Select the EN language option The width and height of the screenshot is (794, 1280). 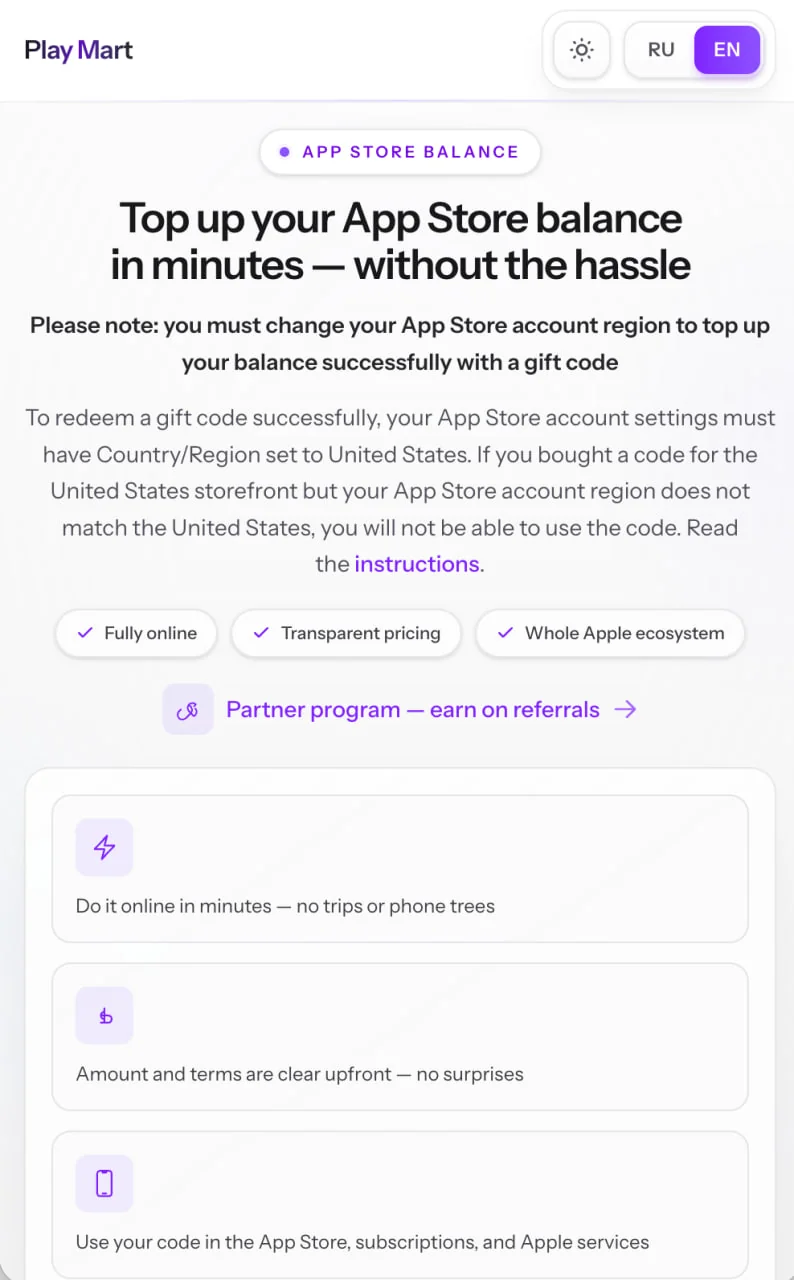coord(727,50)
